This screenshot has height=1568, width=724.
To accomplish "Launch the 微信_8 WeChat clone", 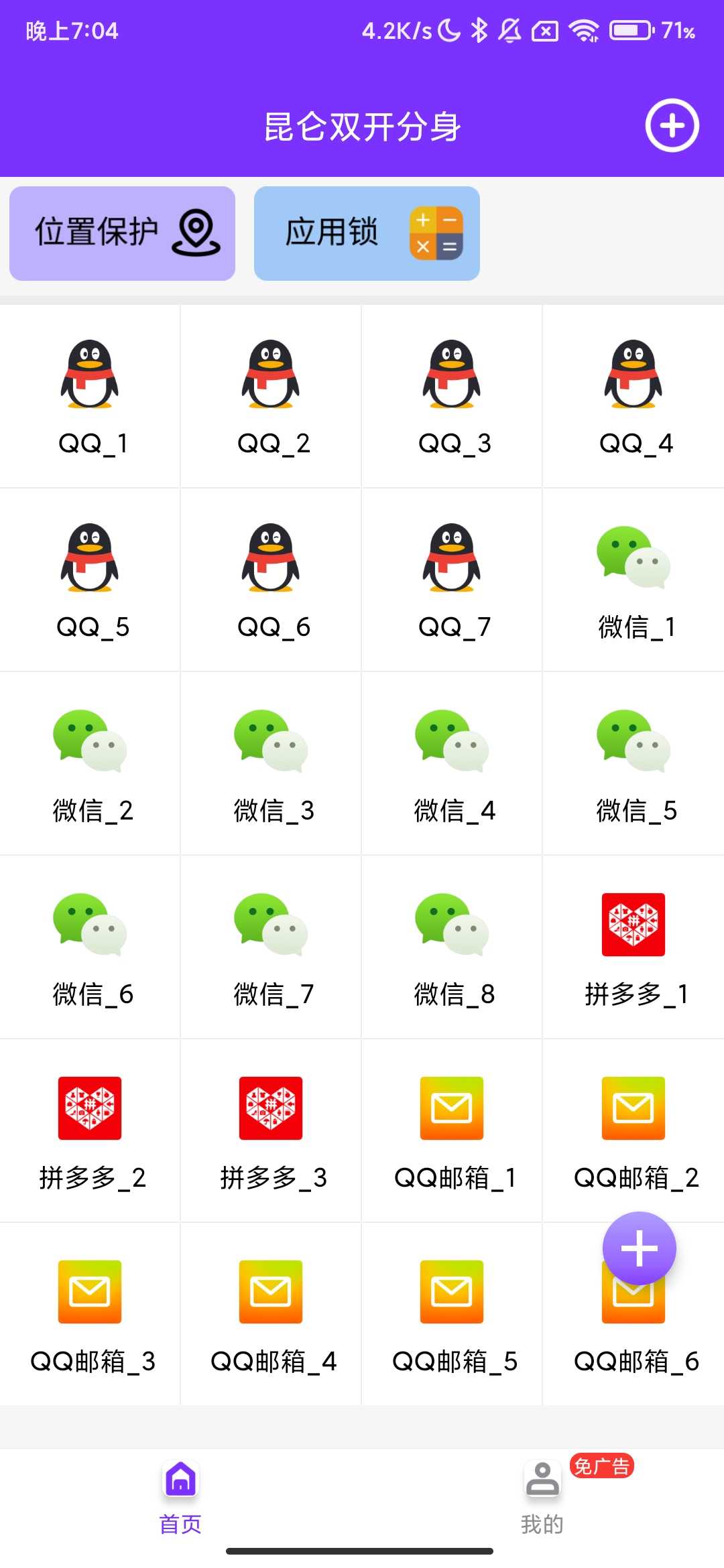I will 452,948.
